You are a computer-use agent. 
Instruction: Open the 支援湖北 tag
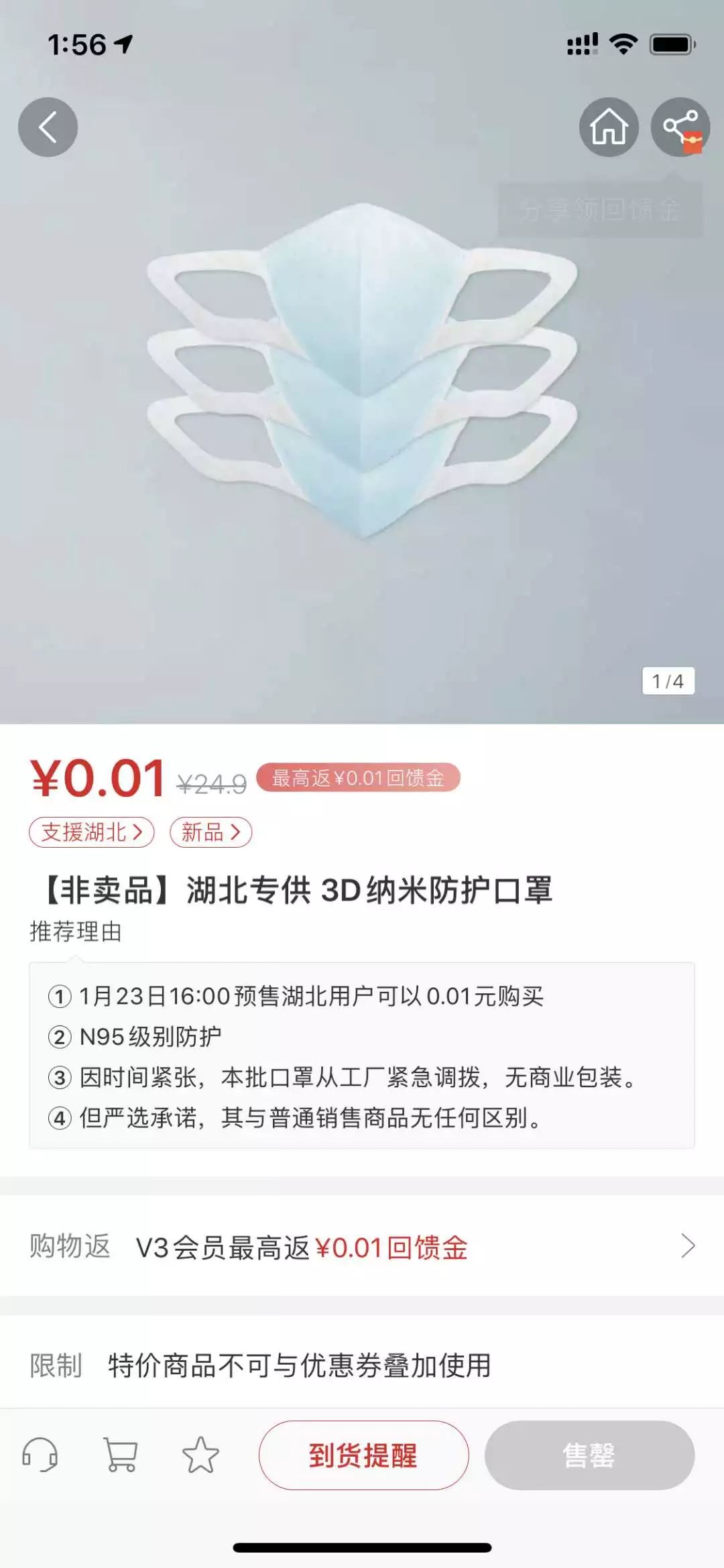(x=92, y=832)
